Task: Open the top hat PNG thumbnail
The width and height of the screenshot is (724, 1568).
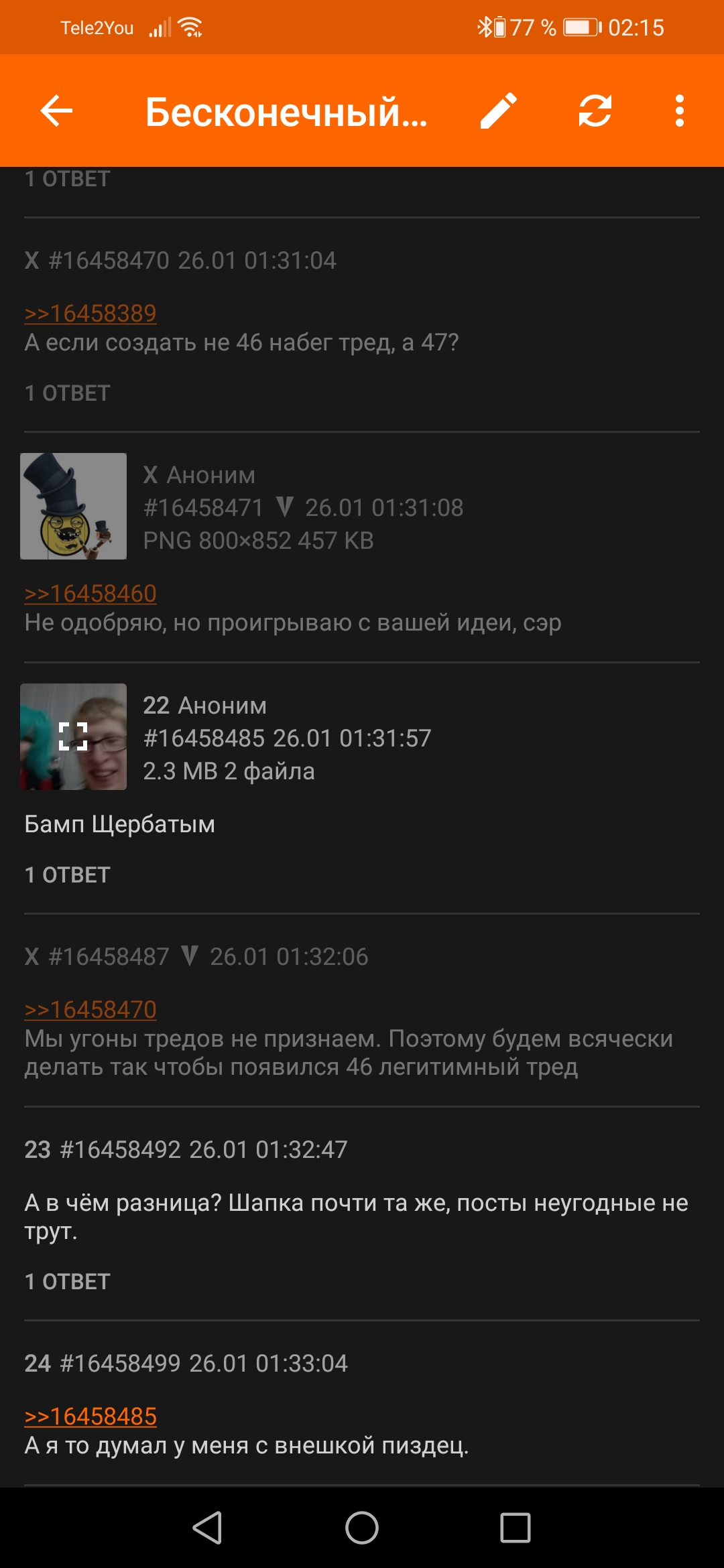Action: [x=73, y=506]
